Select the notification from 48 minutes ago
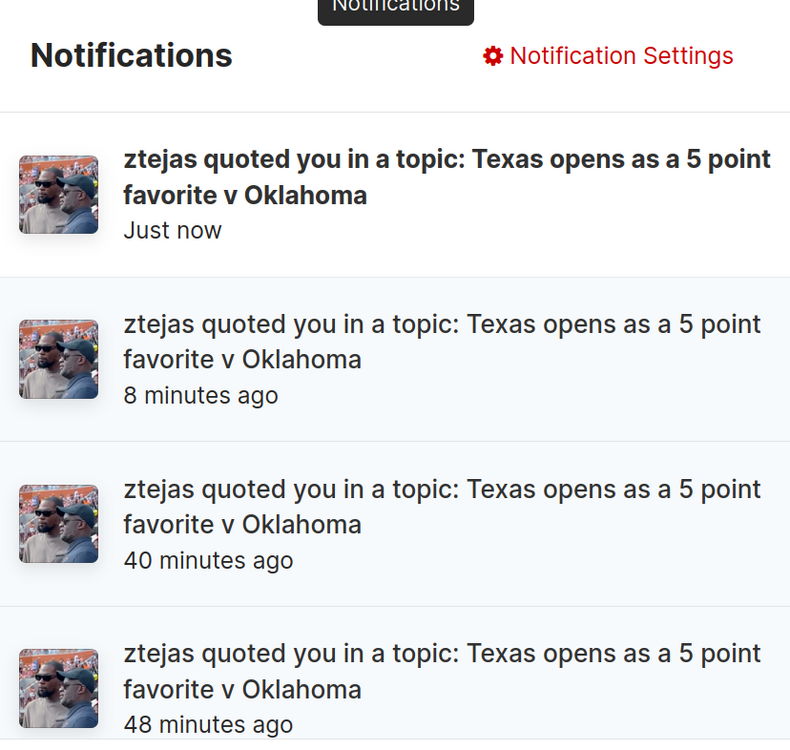Image resolution: width=790 pixels, height=750 pixels. point(441,671)
